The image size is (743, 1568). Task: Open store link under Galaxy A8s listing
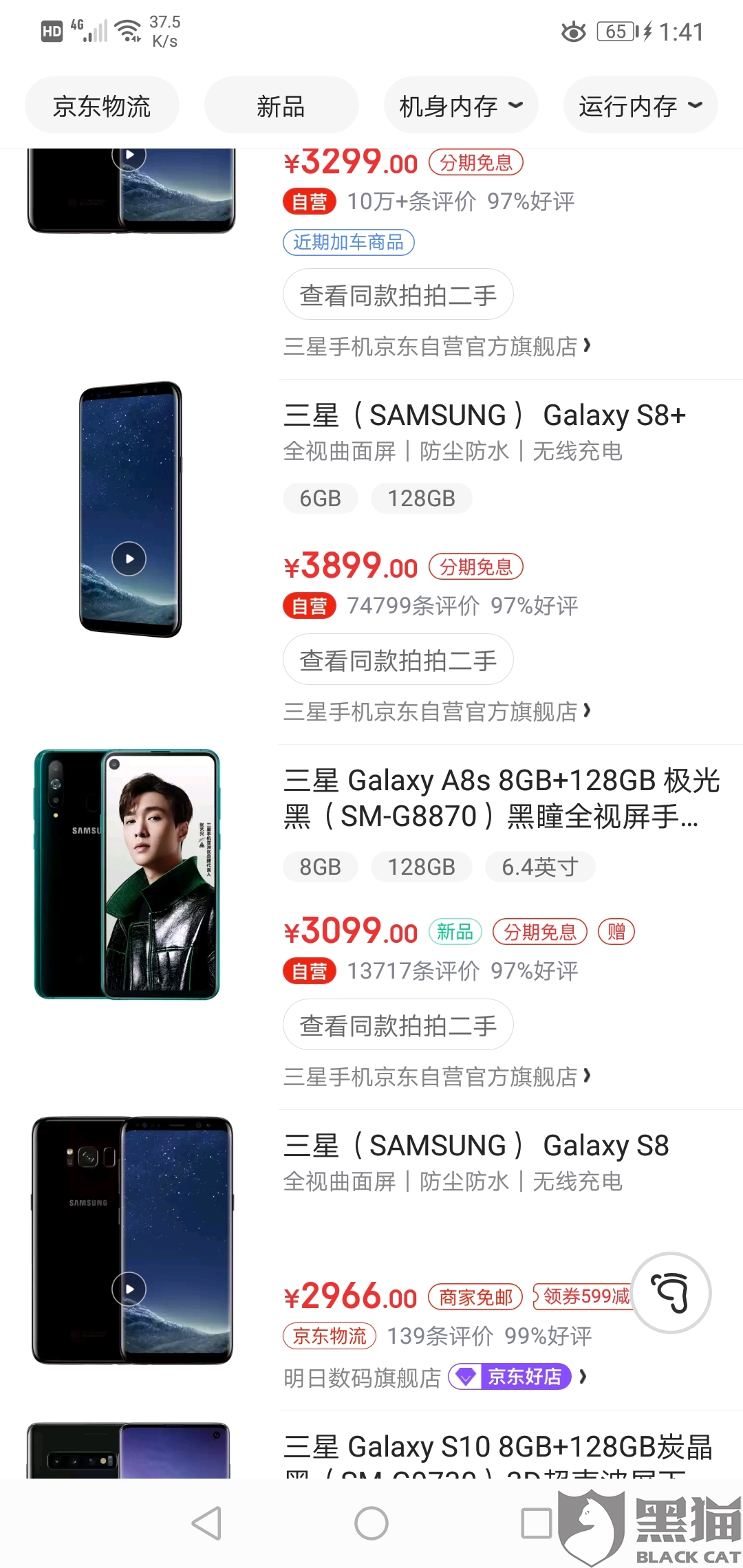click(x=437, y=1076)
